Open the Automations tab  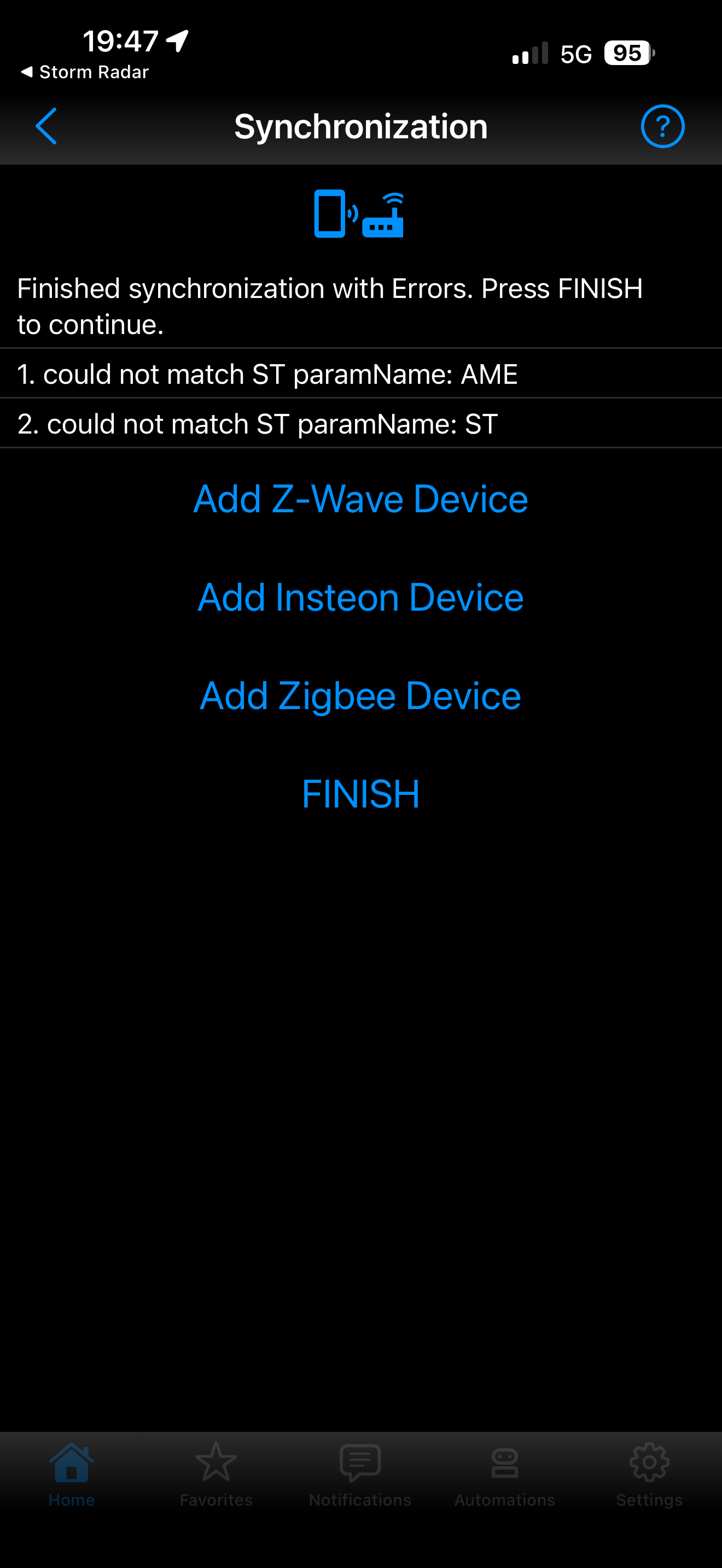click(505, 1473)
